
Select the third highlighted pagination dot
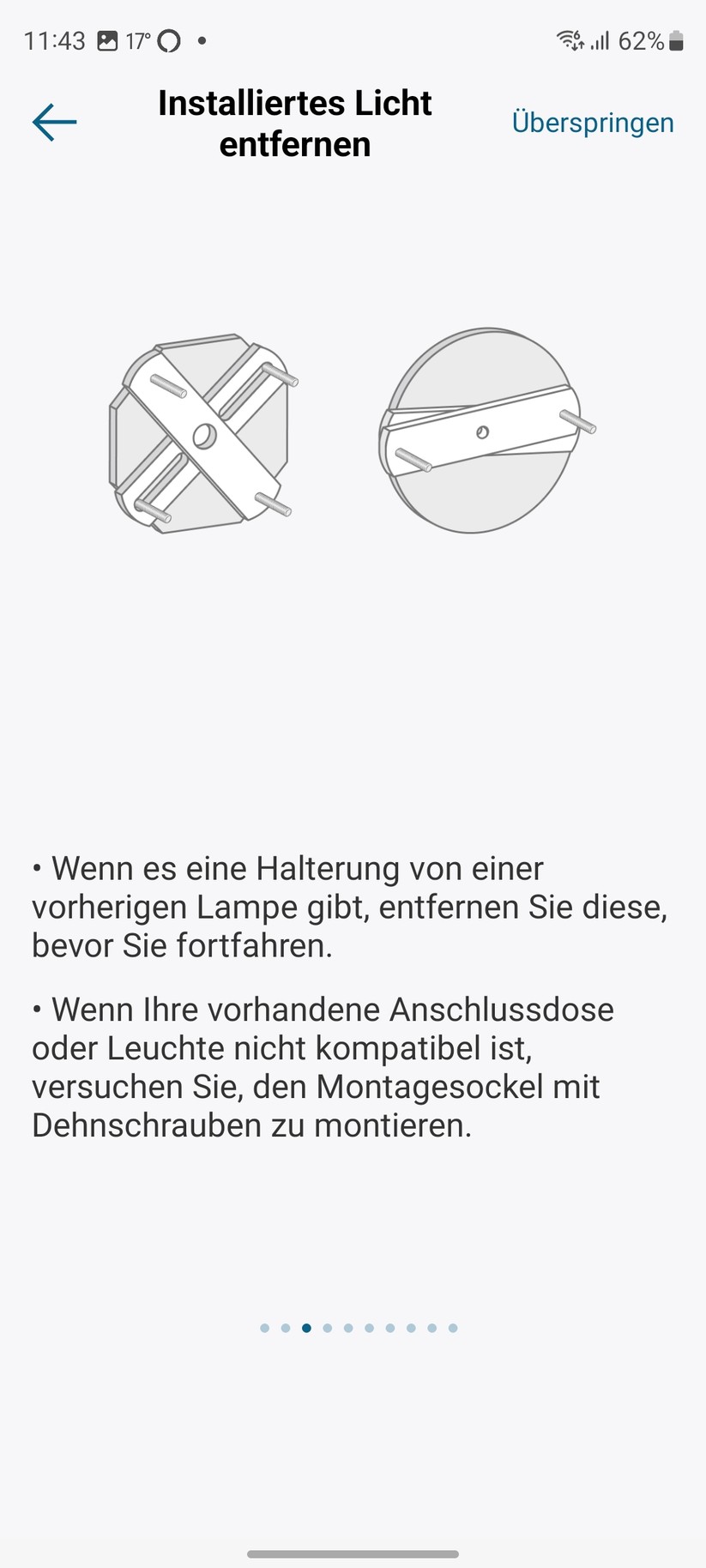coord(306,1326)
